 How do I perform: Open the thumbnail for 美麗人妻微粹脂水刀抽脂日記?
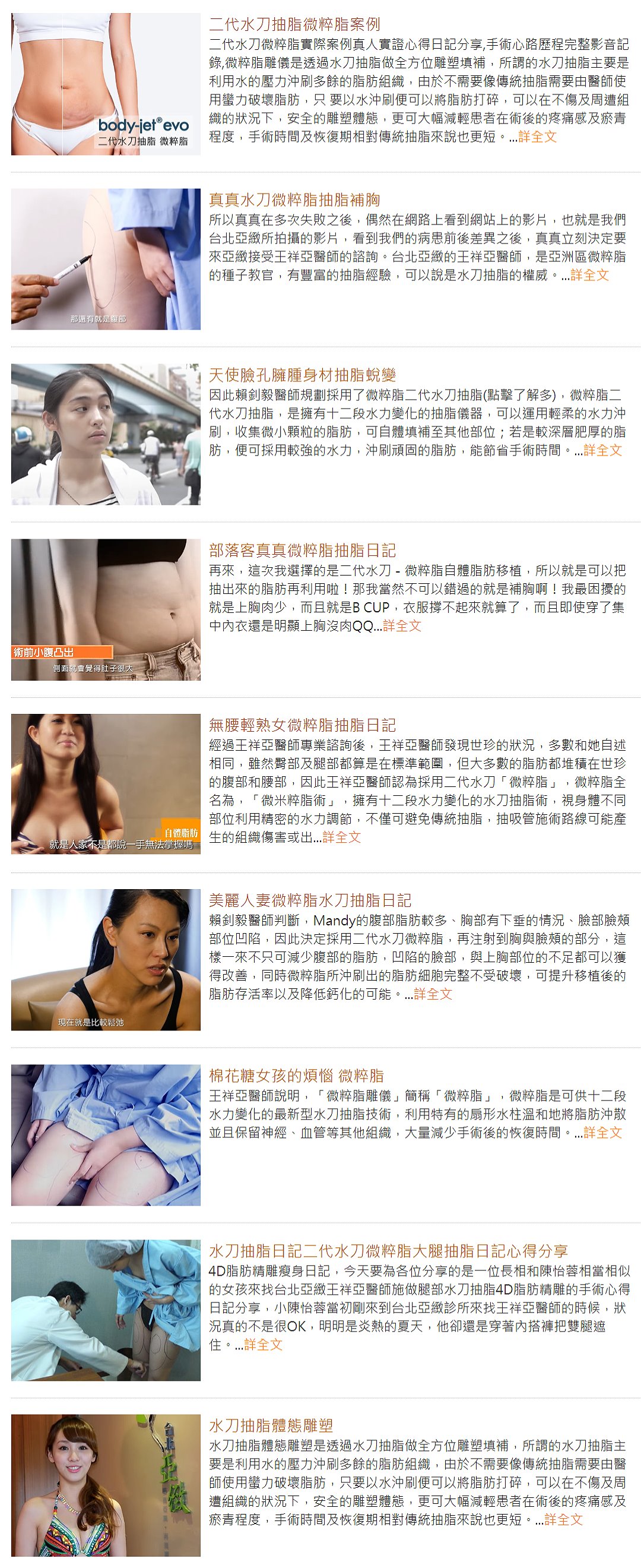click(106, 960)
